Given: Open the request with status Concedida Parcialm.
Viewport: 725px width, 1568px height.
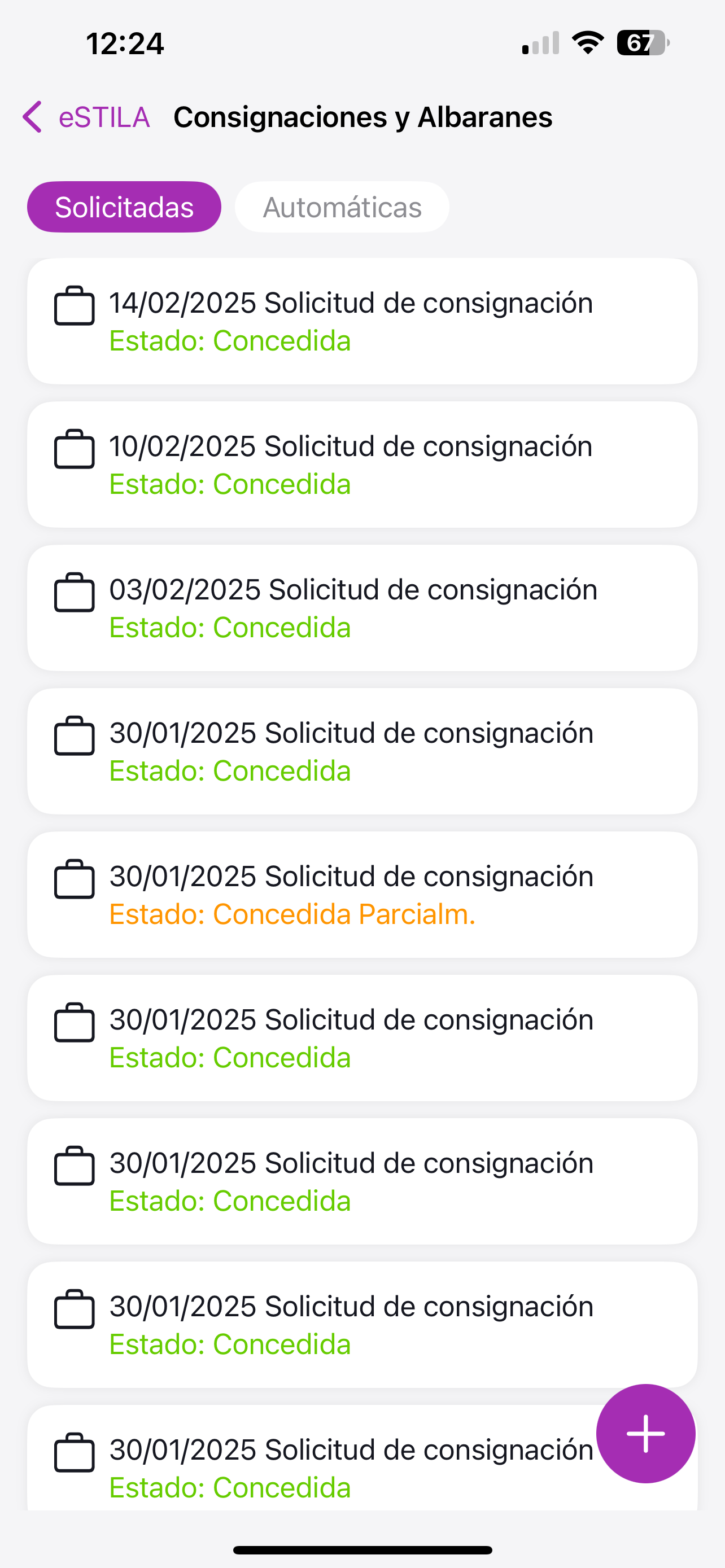Looking at the screenshot, I should click(362, 895).
